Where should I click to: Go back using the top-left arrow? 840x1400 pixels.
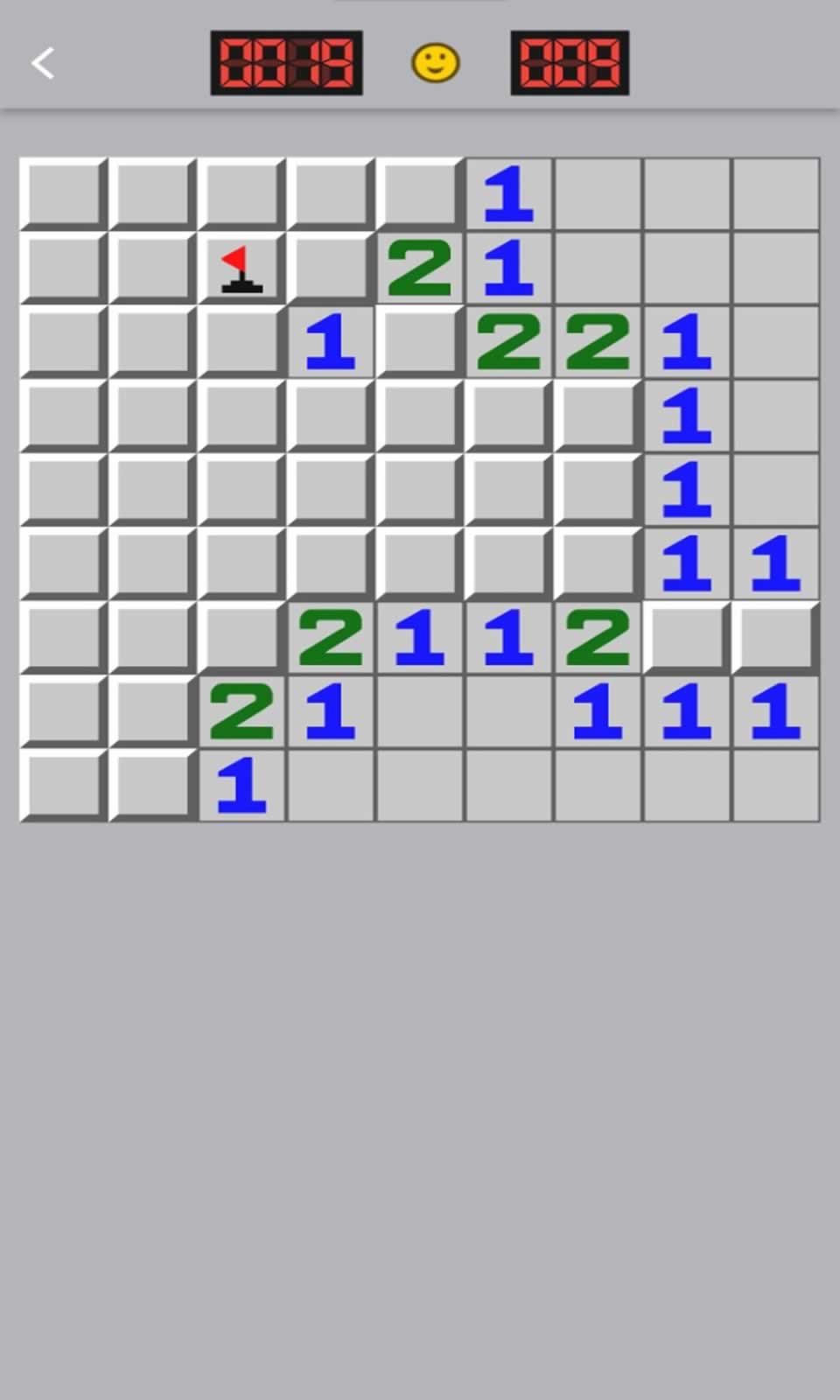click(43, 64)
